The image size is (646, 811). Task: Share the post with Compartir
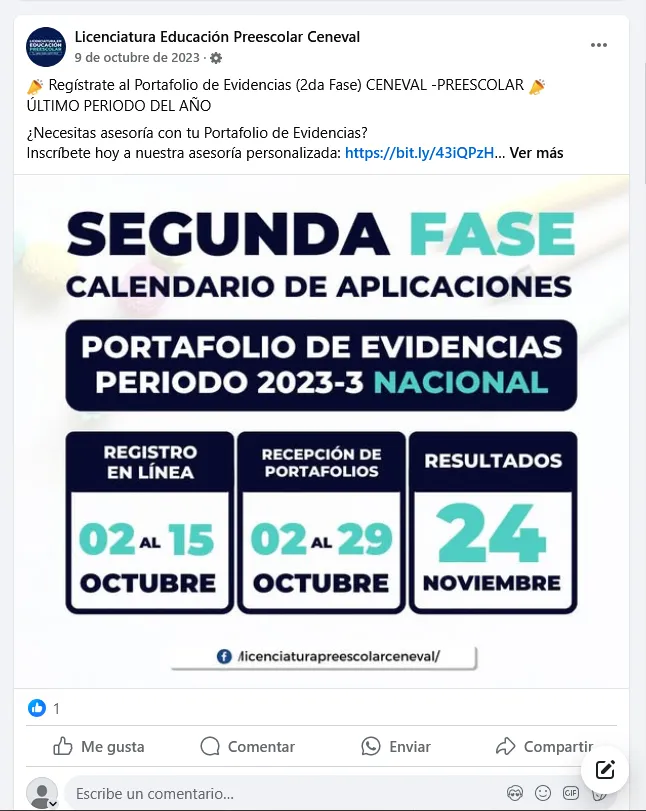pos(543,746)
